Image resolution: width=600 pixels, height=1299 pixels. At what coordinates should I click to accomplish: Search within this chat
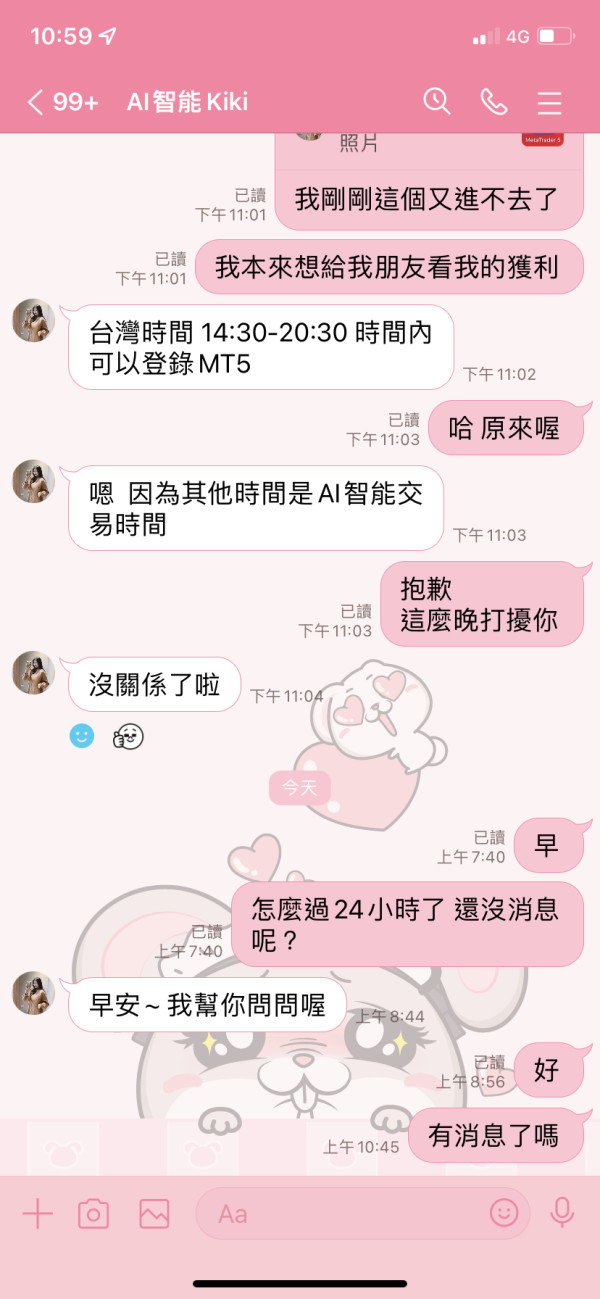pyautogui.click(x=437, y=102)
